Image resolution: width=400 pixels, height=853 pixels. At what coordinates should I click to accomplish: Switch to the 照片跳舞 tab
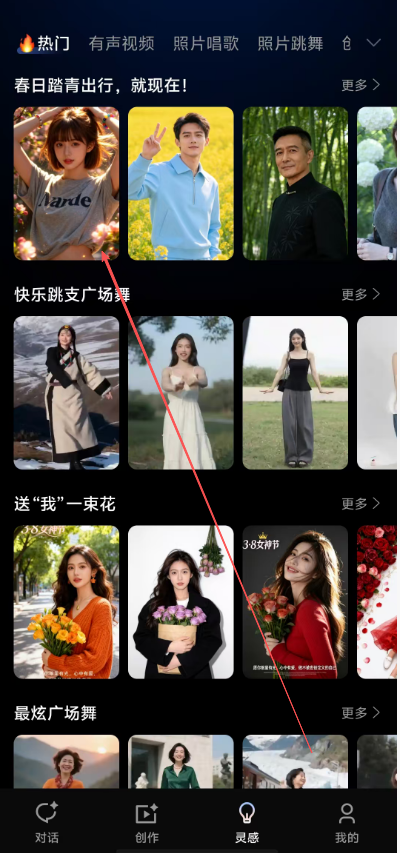pos(291,44)
